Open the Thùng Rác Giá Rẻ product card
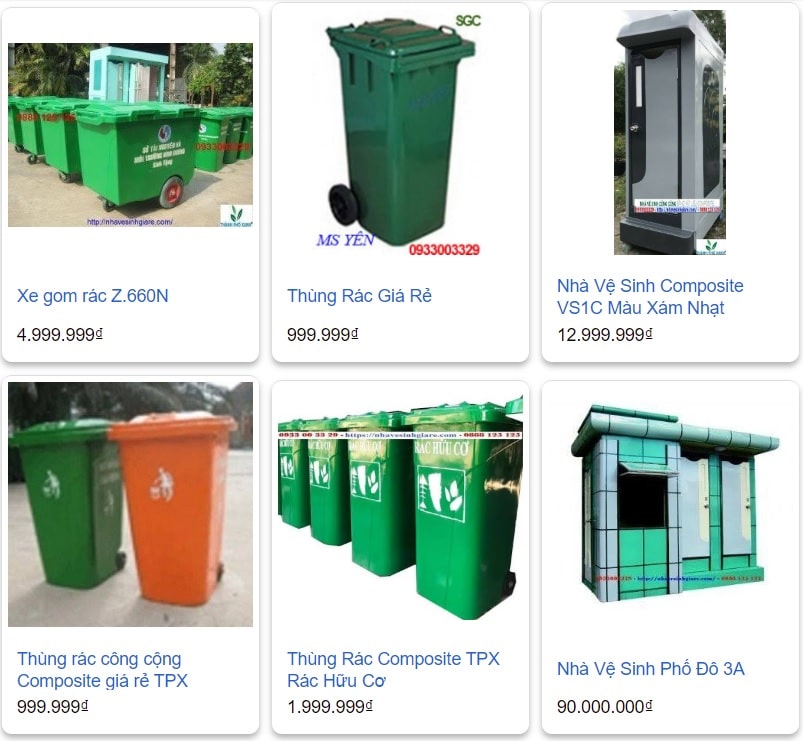The width and height of the screenshot is (803, 741). 359,296
